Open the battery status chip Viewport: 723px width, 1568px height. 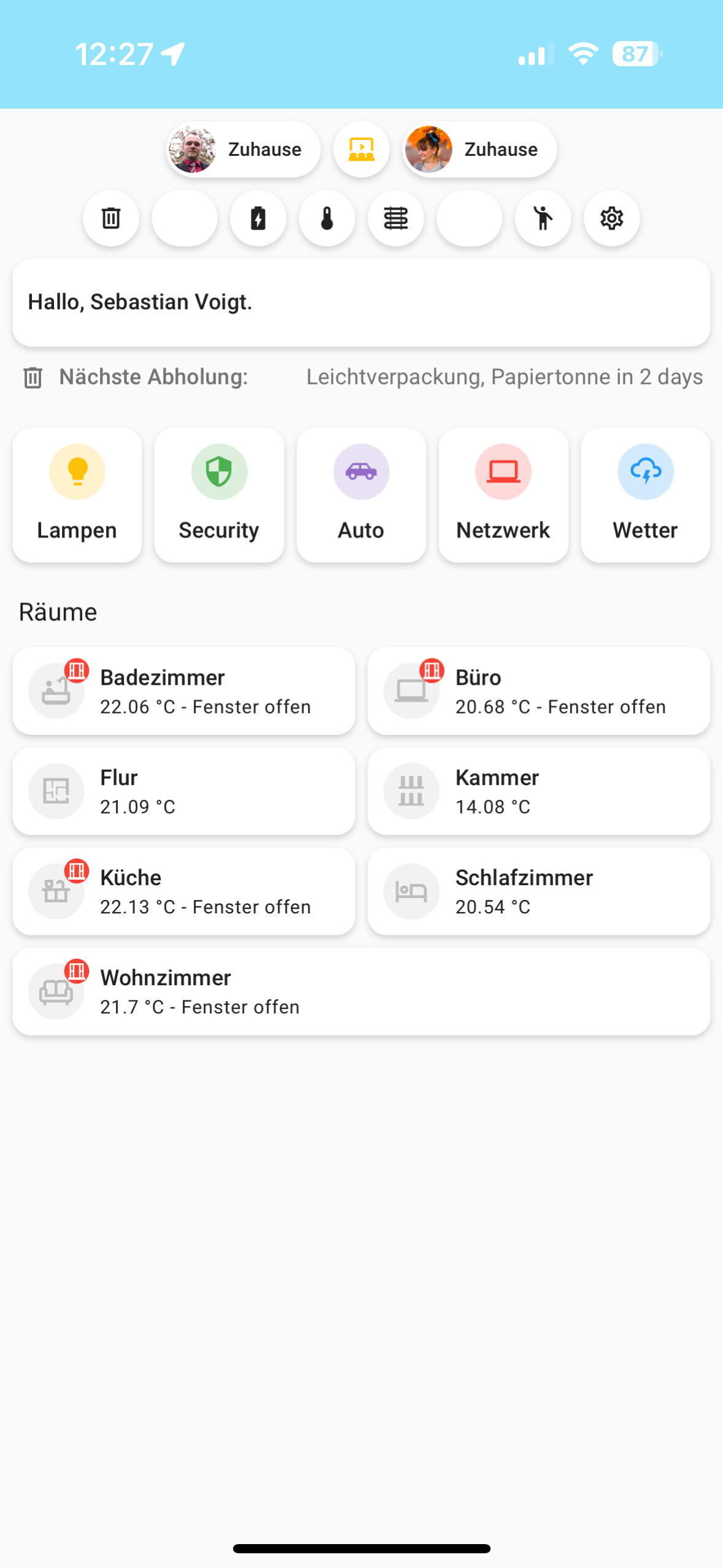258,218
